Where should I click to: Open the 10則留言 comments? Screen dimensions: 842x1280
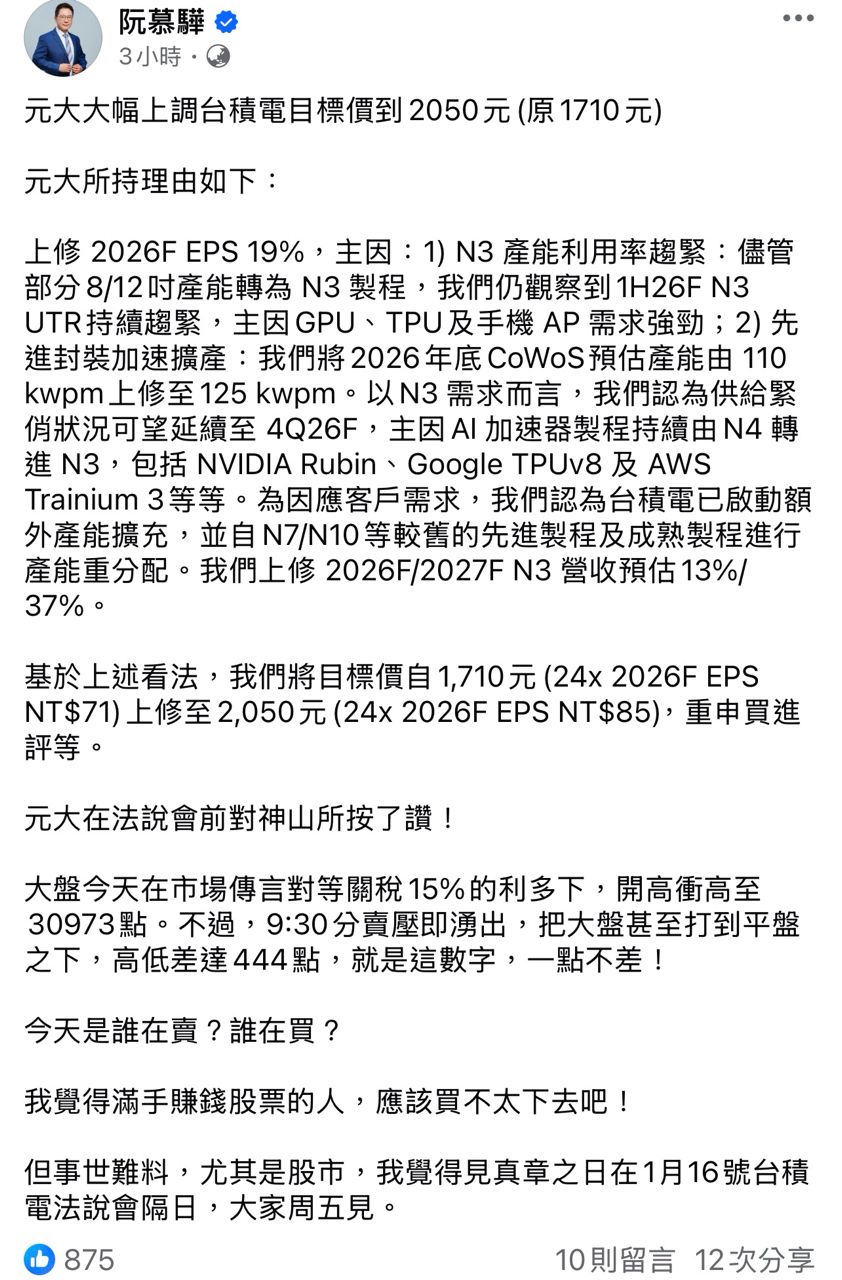click(x=614, y=1259)
